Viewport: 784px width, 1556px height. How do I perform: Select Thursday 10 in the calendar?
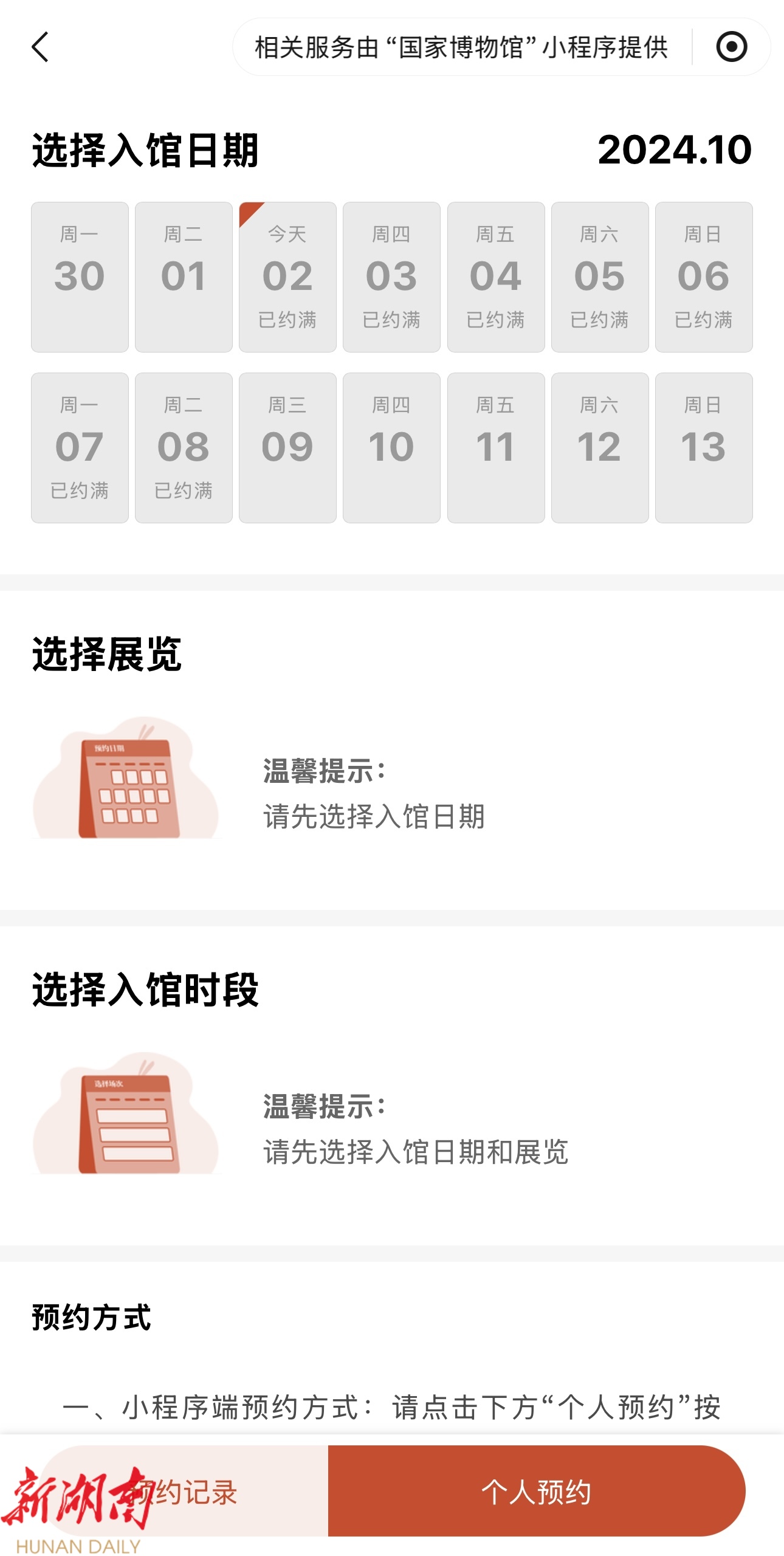click(391, 448)
